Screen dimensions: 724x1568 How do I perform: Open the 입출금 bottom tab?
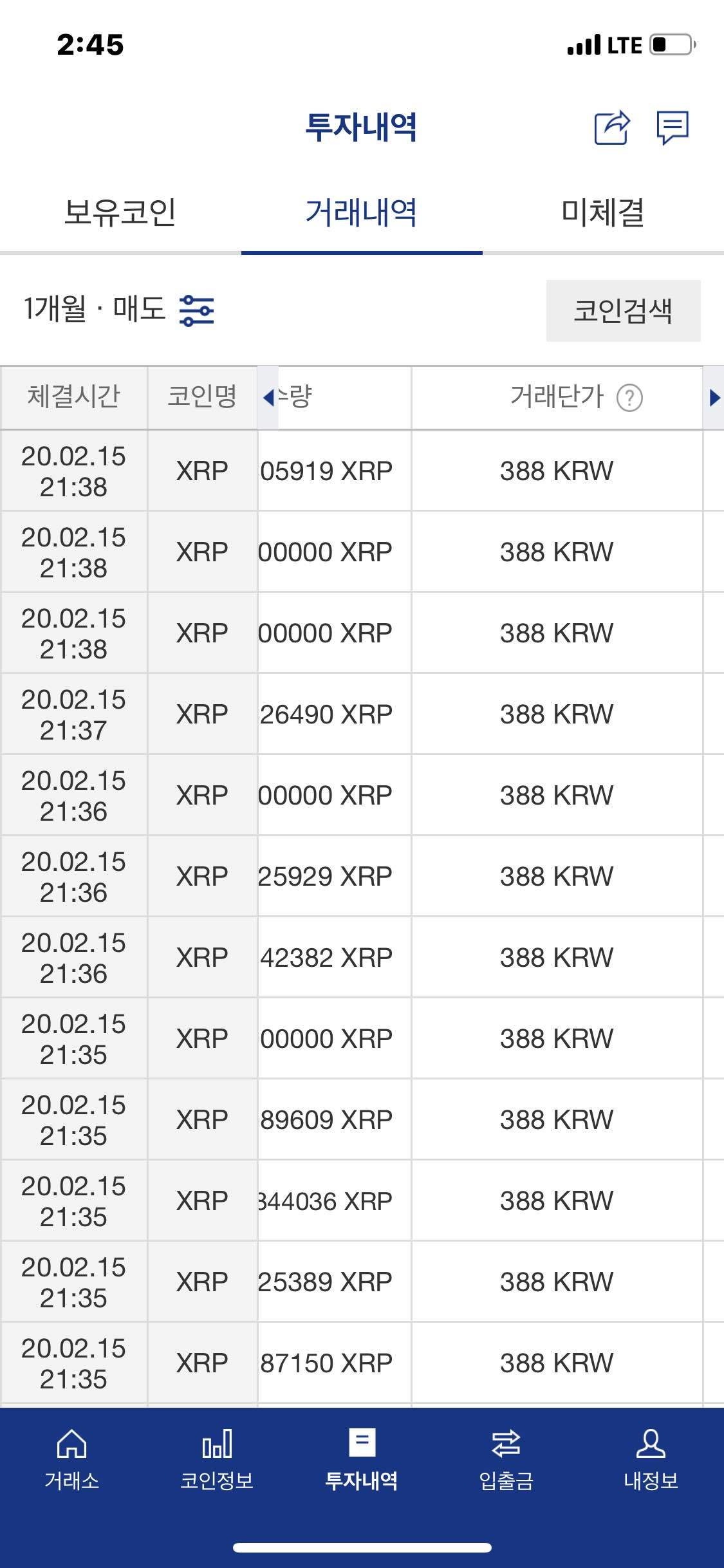pos(506,1460)
